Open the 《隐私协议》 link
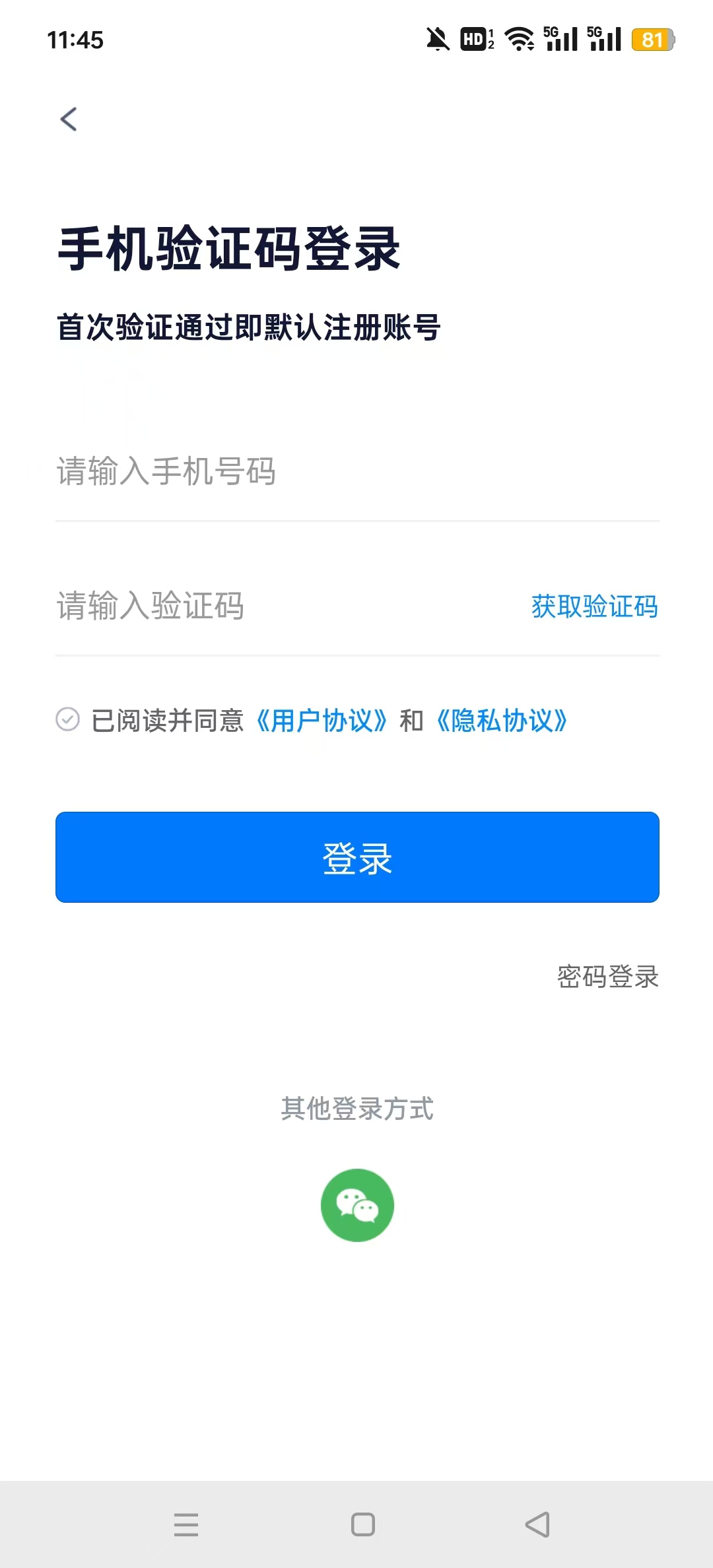Image resolution: width=713 pixels, height=1568 pixels. point(502,720)
